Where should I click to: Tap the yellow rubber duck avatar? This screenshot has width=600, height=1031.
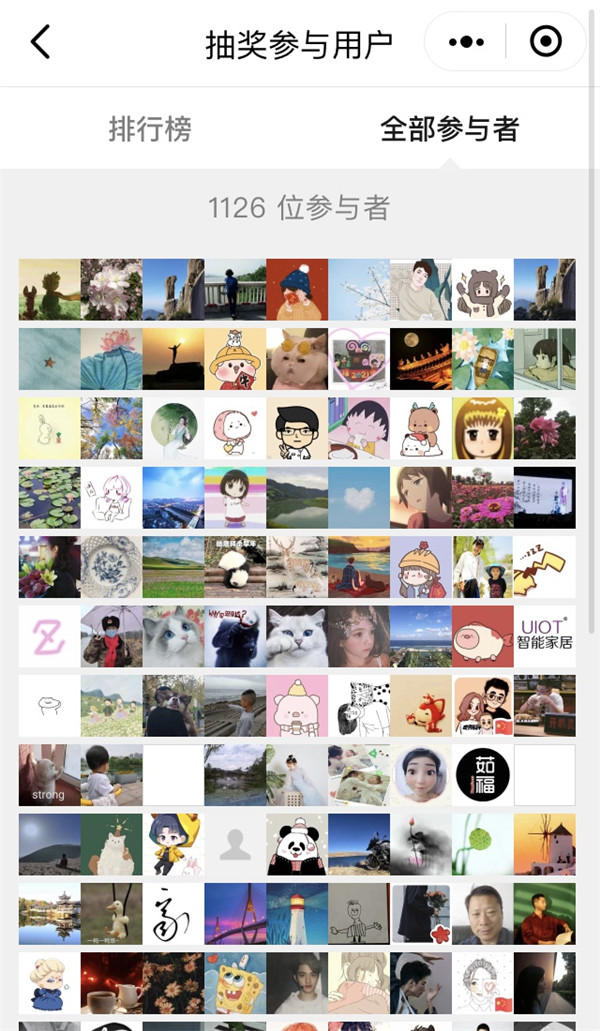[111, 913]
